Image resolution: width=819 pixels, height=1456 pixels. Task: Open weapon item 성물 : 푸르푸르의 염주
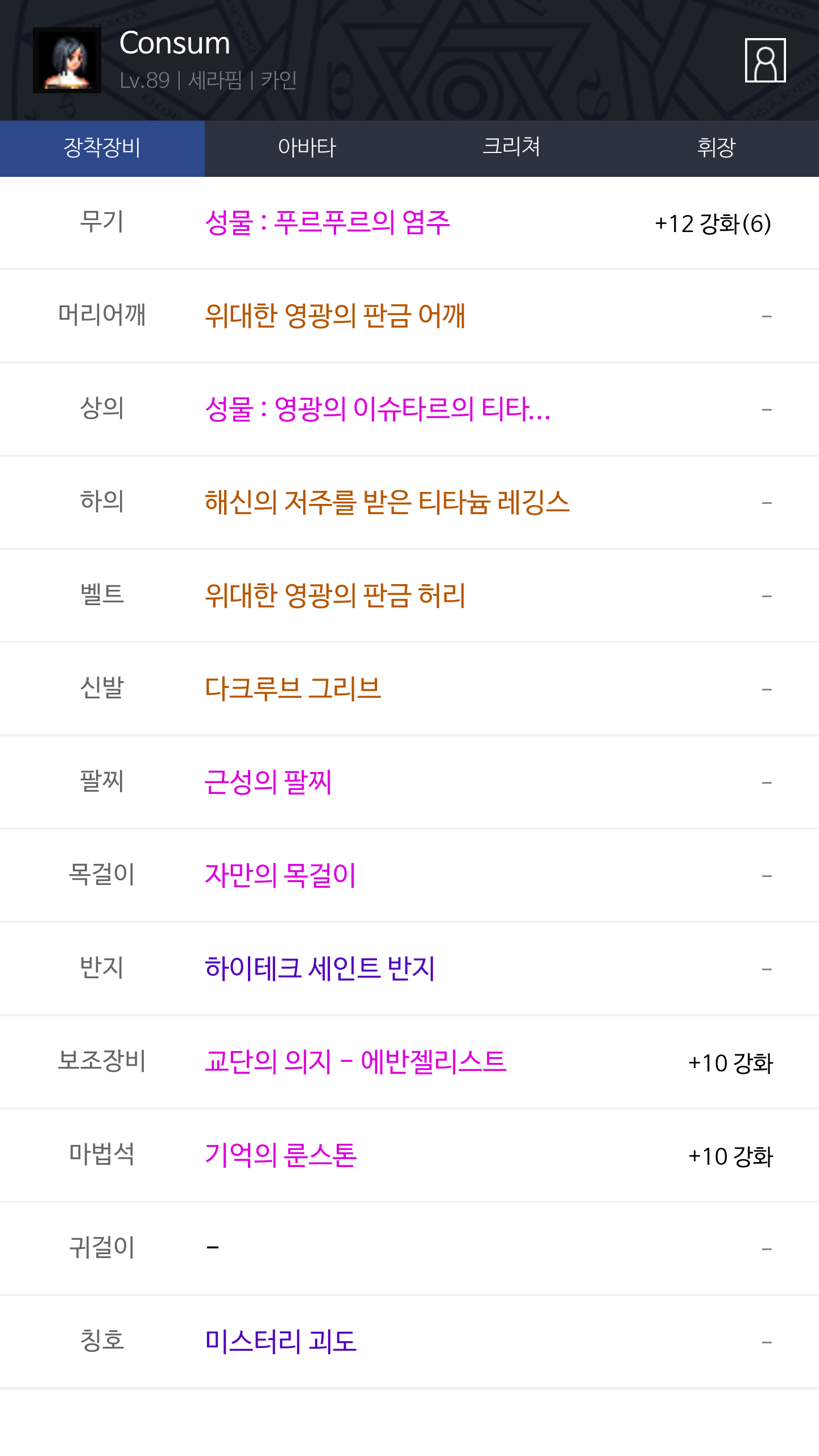click(328, 222)
